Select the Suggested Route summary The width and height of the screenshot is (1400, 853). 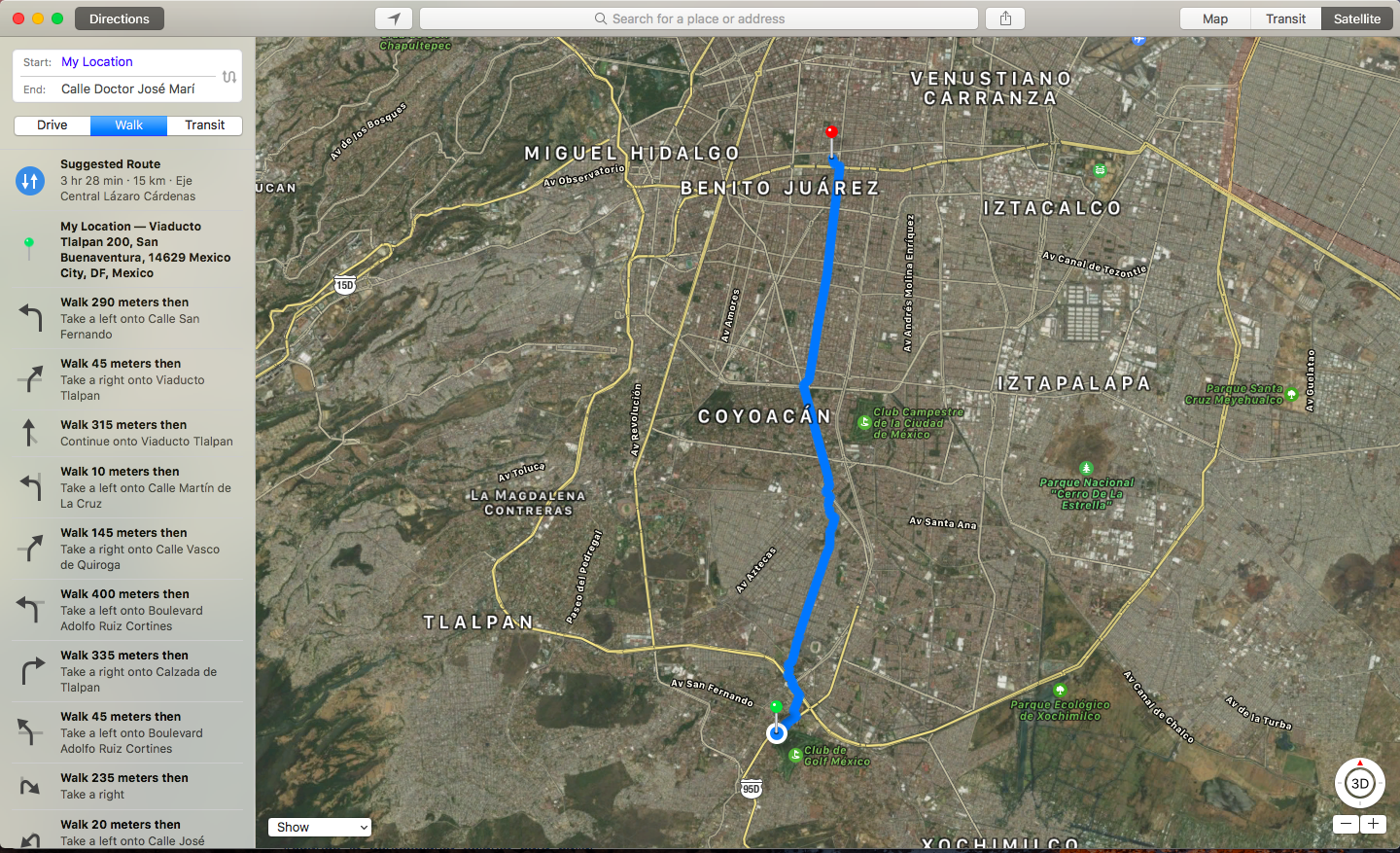point(126,180)
